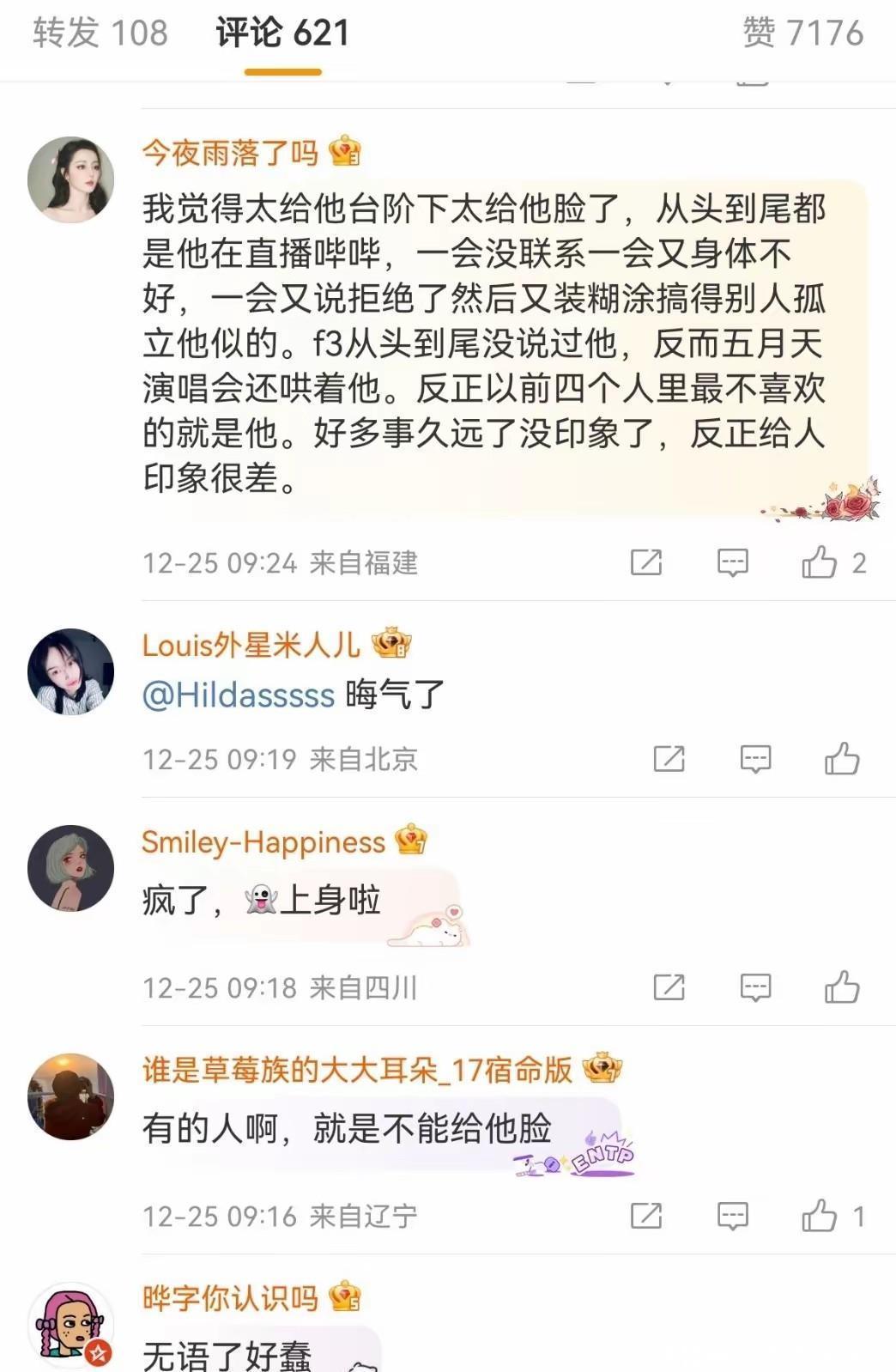Open 晔字你认识吗's profile avatar
The height and width of the screenshot is (1372, 896).
(x=71, y=1325)
